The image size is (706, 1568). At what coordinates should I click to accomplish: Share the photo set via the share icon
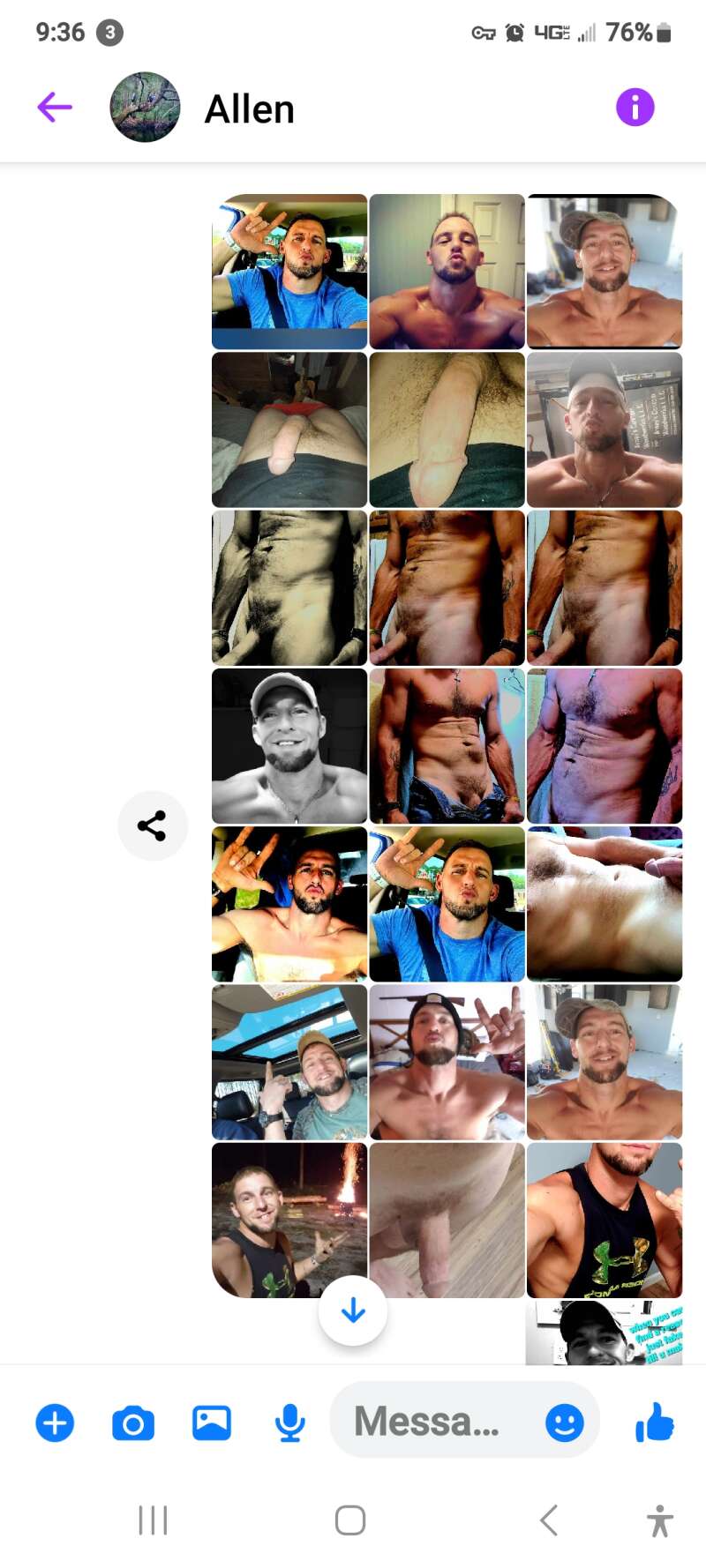point(152,825)
